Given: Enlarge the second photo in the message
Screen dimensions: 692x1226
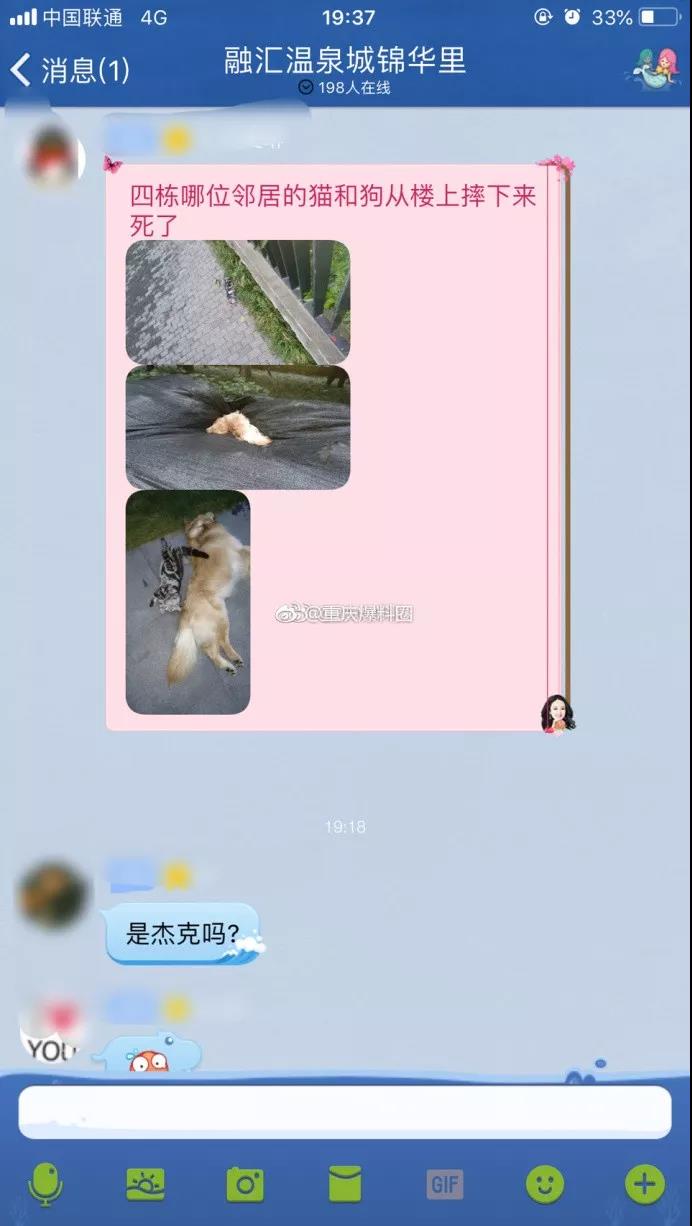Looking at the screenshot, I should tap(238, 427).
